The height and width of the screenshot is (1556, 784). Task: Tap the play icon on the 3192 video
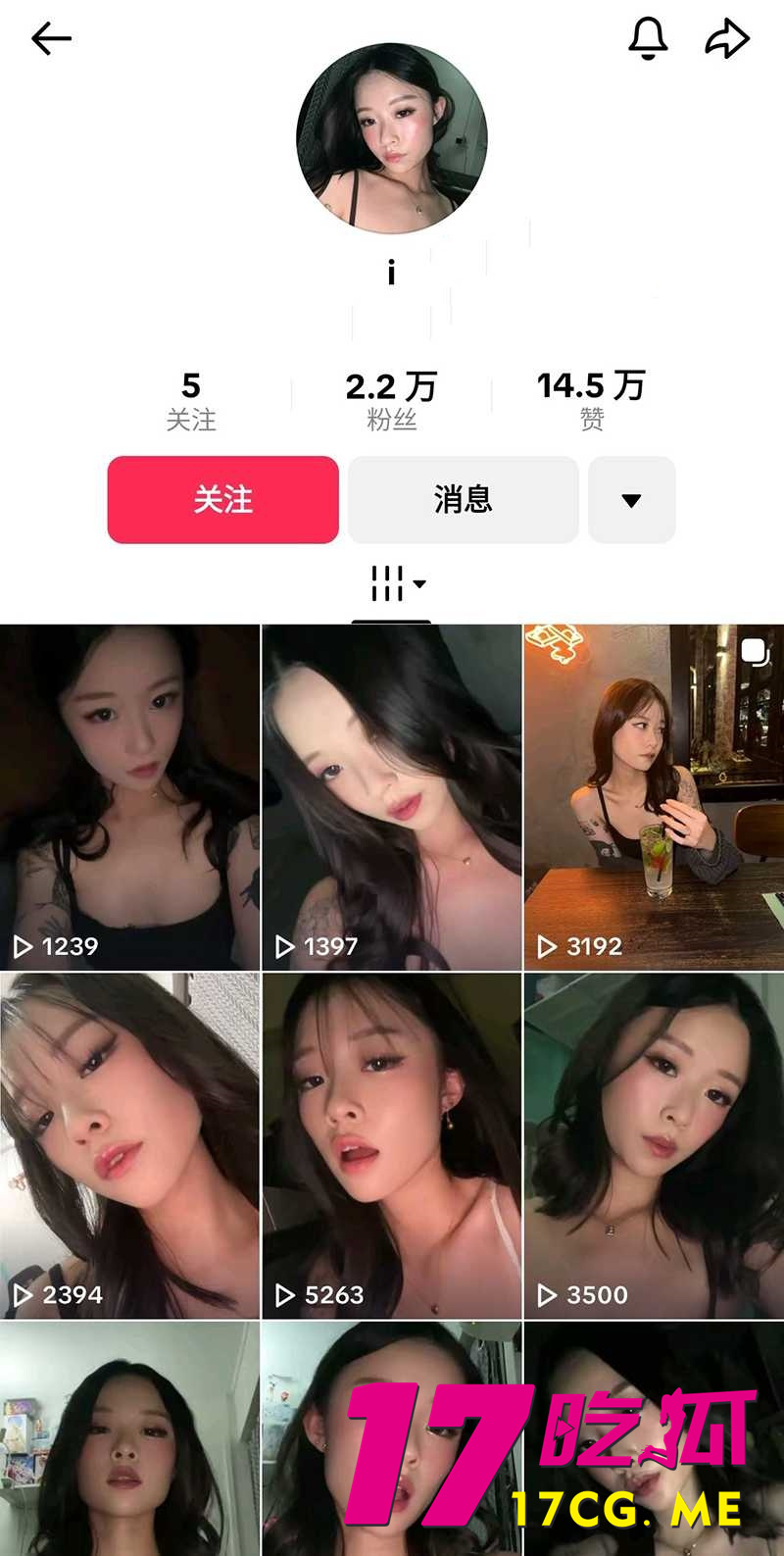(x=546, y=947)
